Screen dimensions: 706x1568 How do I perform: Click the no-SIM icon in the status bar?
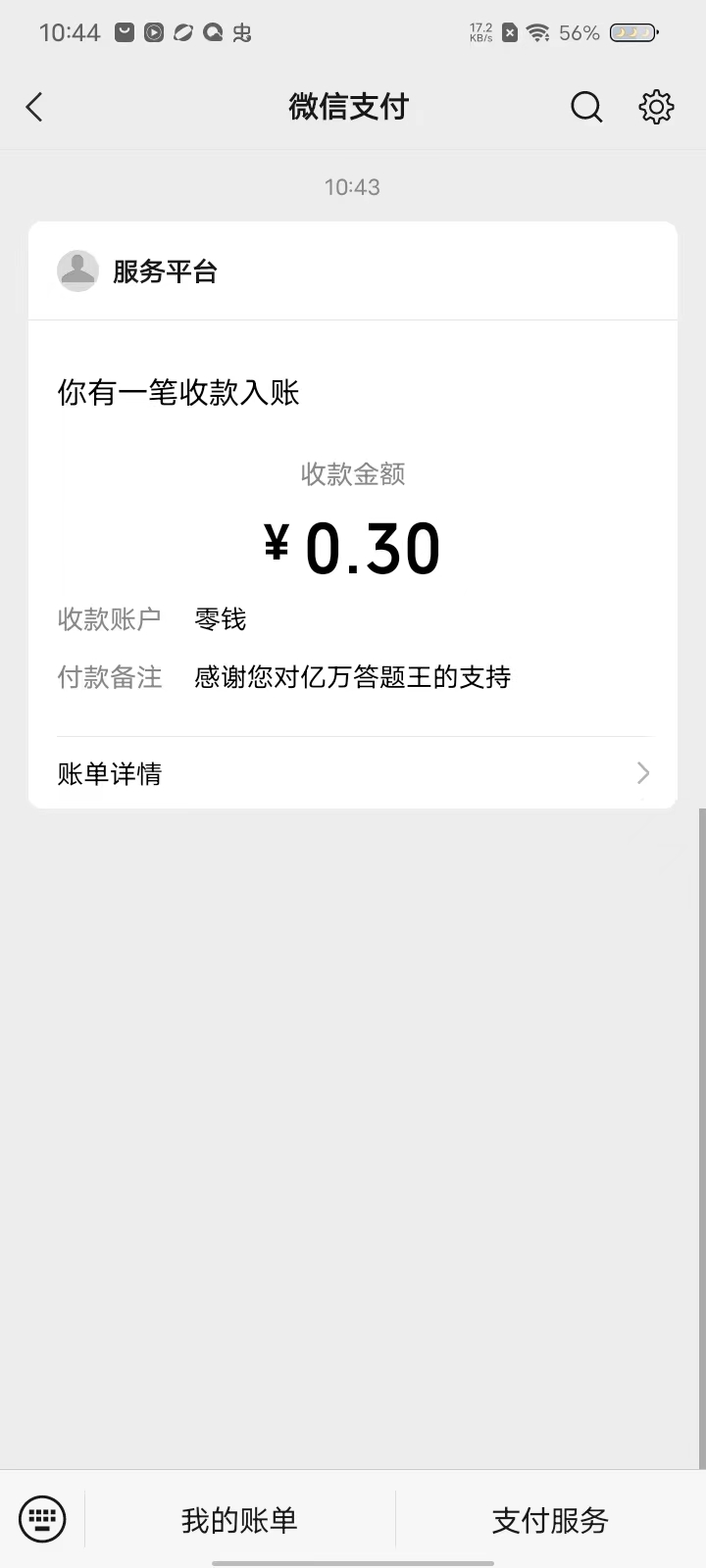click(x=509, y=32)
